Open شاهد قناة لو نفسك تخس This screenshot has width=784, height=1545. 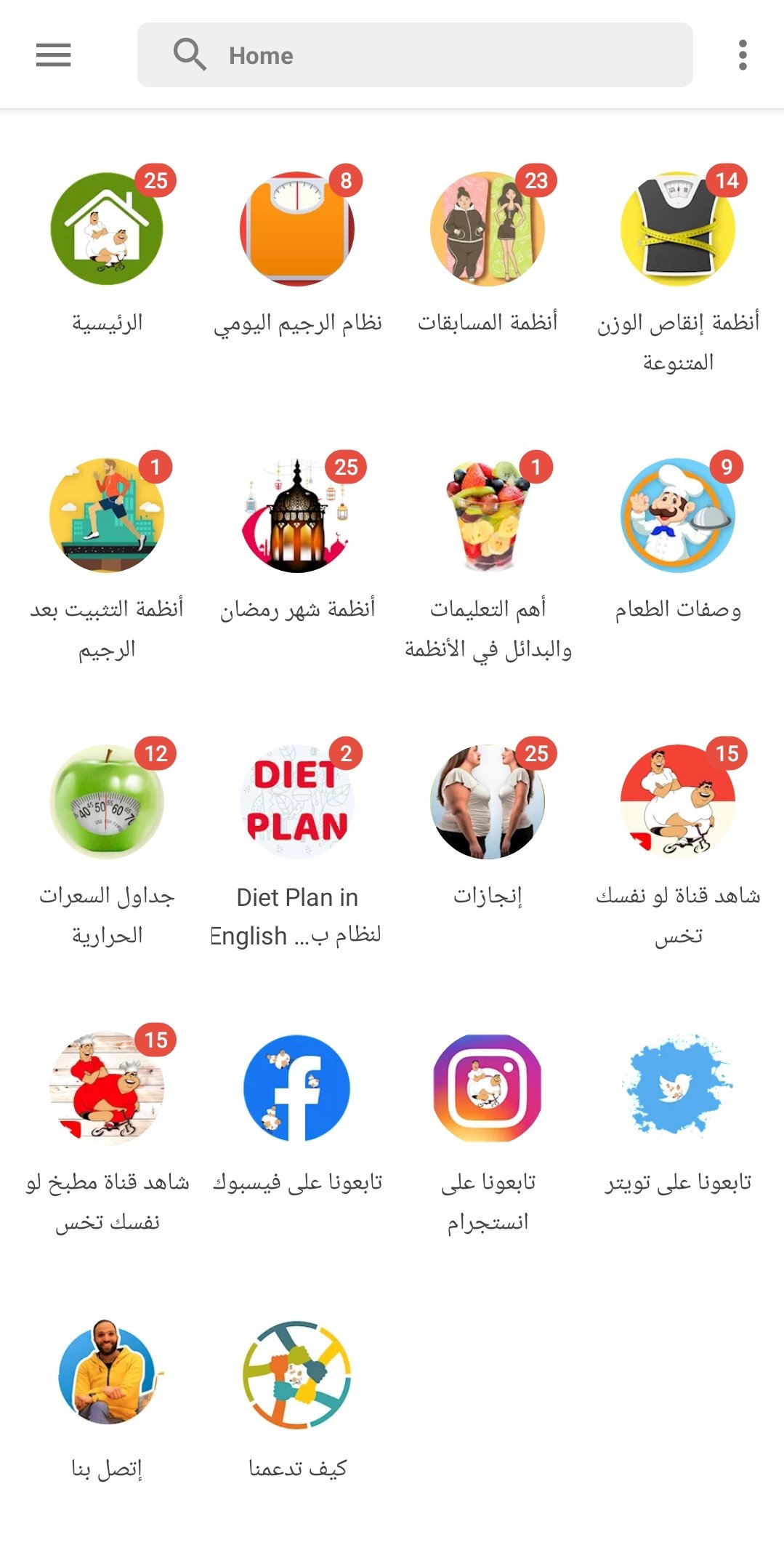click(x=678, y=802)
